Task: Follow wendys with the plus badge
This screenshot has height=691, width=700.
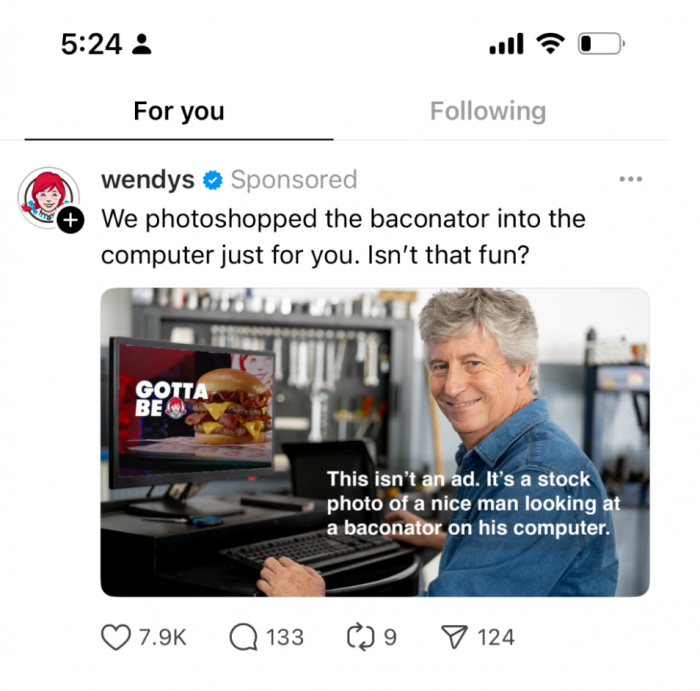Action: (70, 222)
